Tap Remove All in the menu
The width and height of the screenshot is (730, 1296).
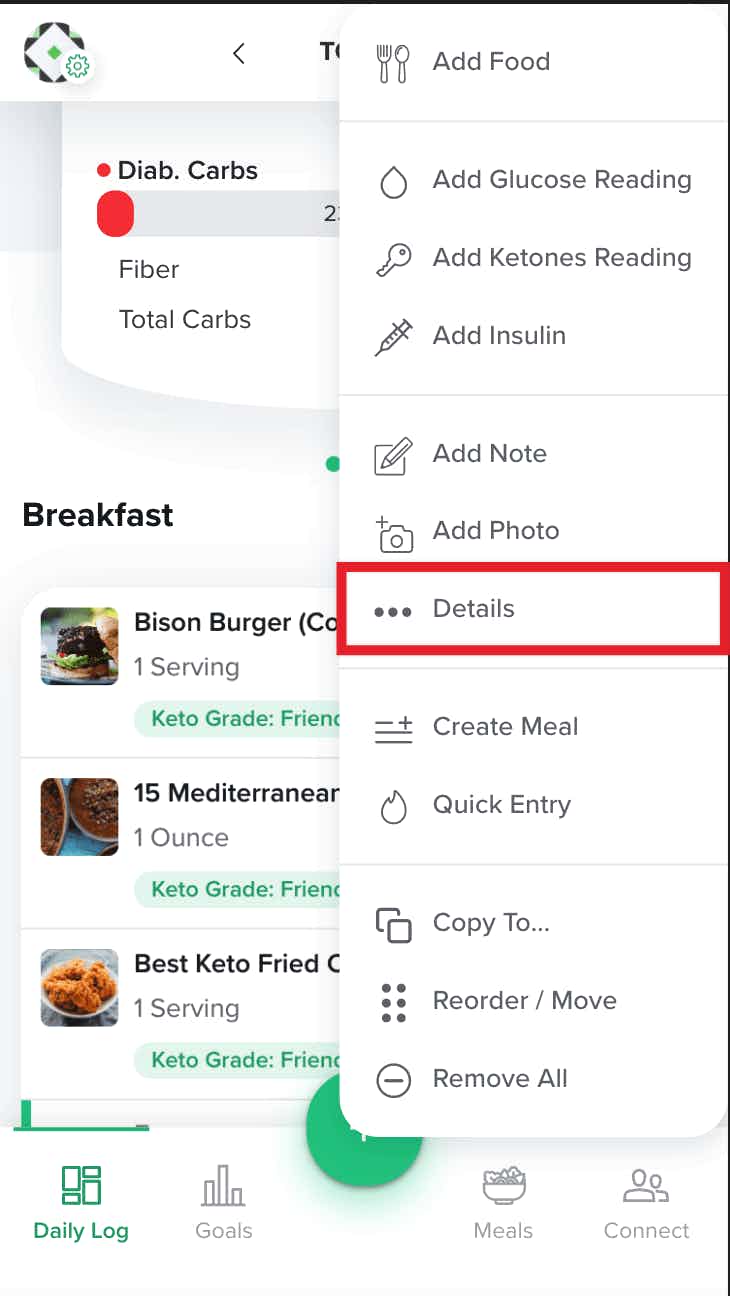pos(533,1079)
